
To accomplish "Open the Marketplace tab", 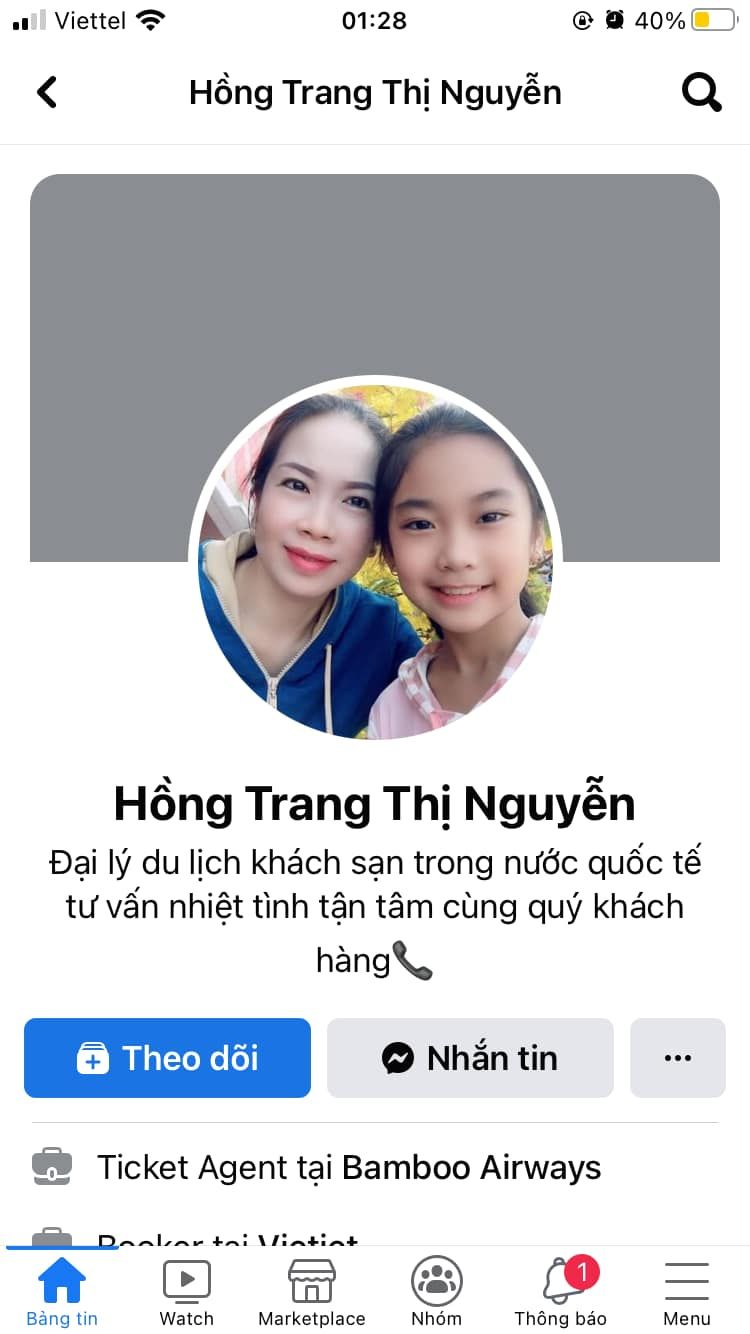I will point(312,1292).
